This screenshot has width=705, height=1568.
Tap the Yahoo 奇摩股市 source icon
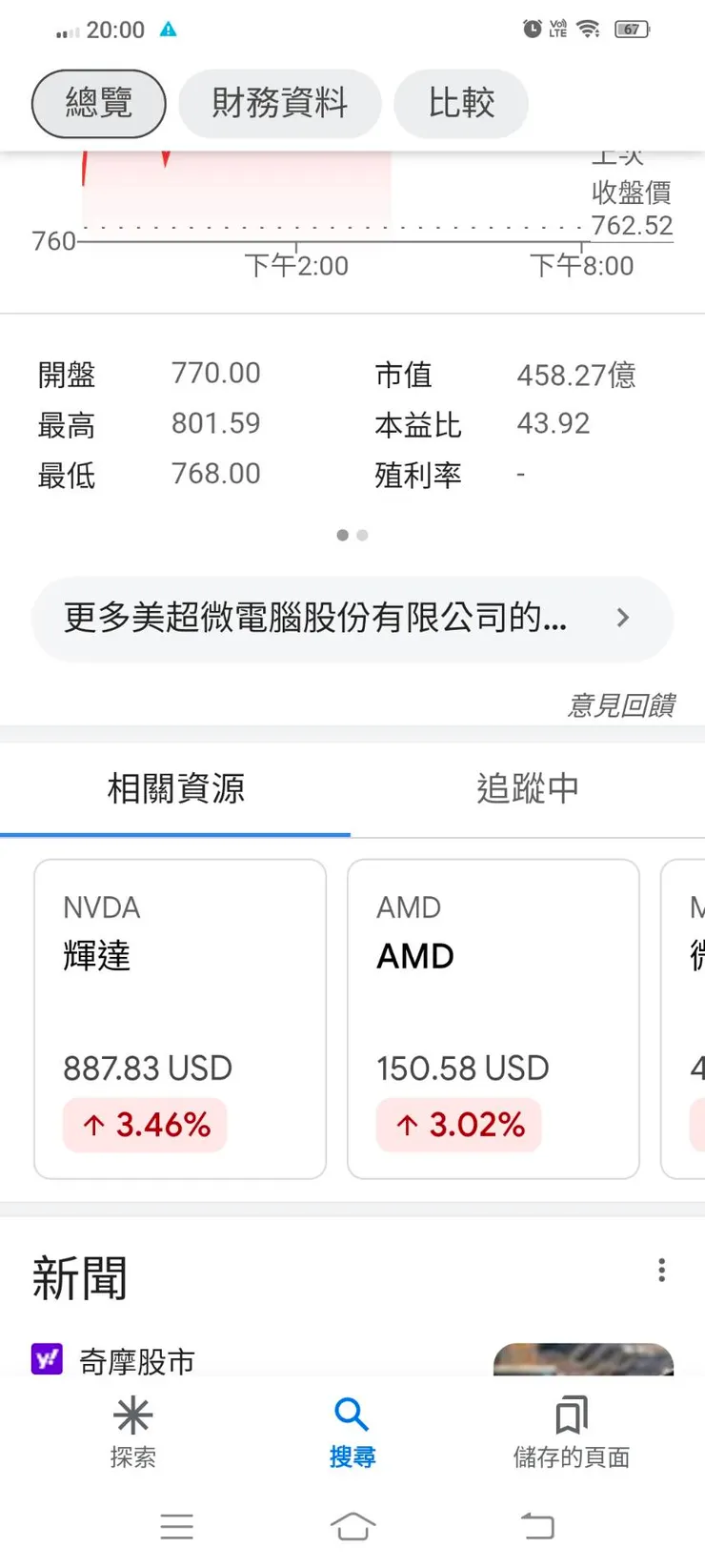click(x=47, y=1357)
